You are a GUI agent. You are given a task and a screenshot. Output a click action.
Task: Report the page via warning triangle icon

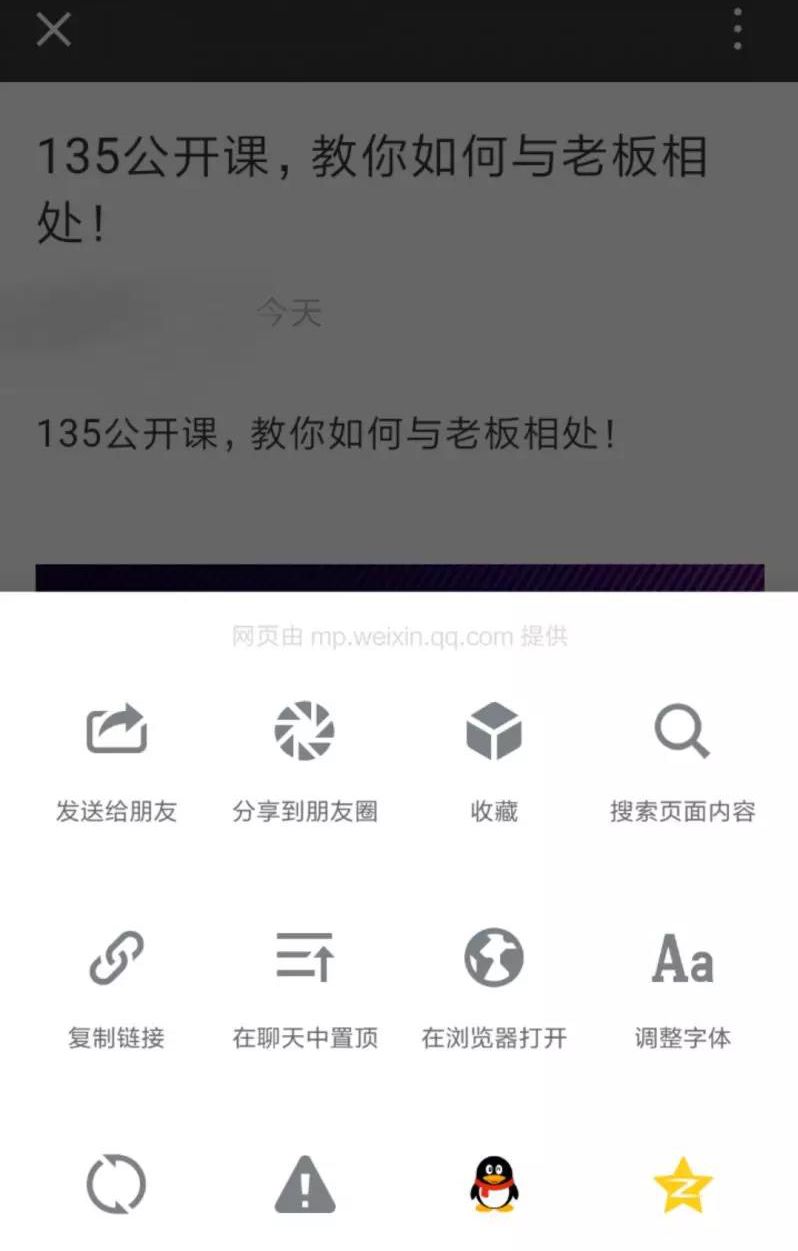(x=304, y=1185)
